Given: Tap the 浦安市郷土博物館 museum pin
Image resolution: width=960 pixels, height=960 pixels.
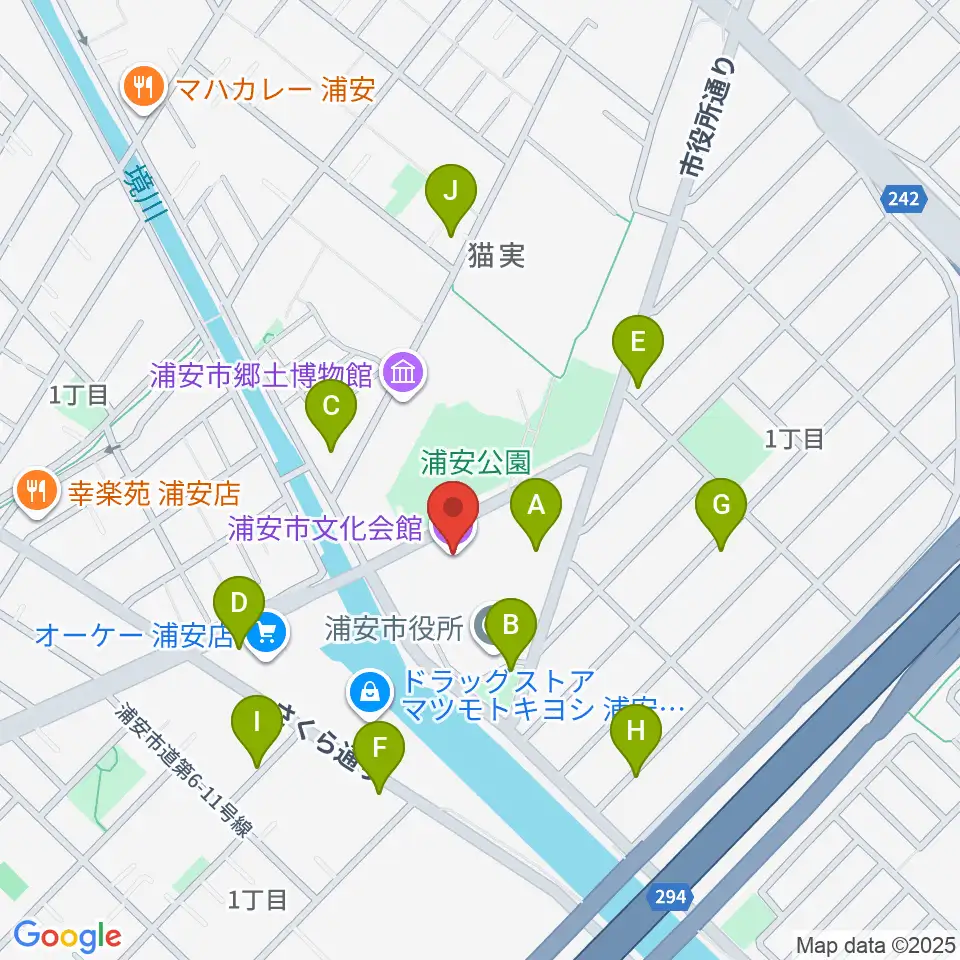Looking at the screenshot, I should (403, 374).
